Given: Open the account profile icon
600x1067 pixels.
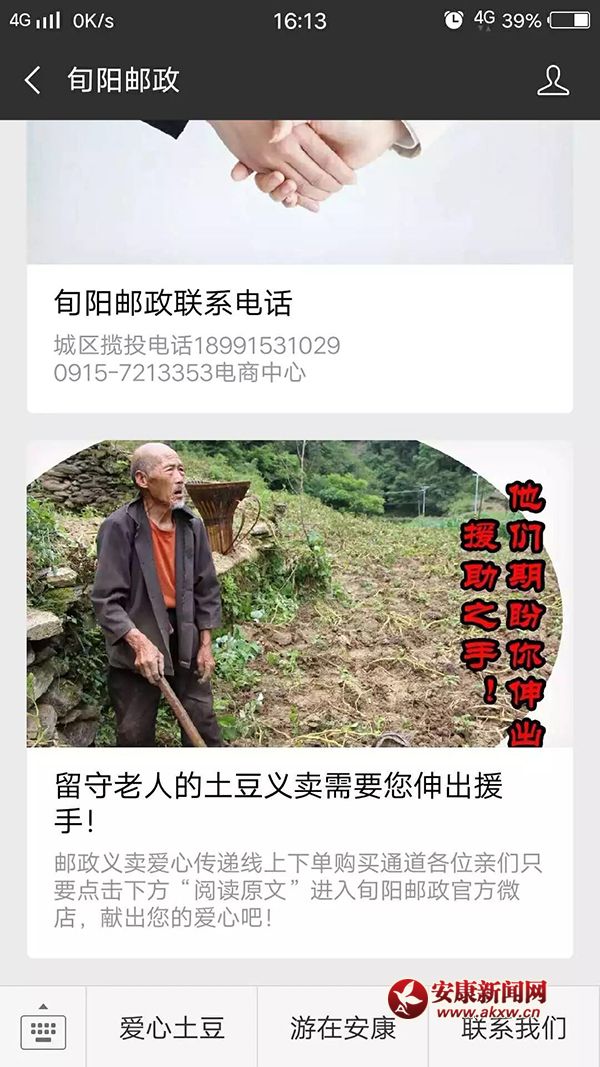Looking at the screenshot, I should point(552,81).
